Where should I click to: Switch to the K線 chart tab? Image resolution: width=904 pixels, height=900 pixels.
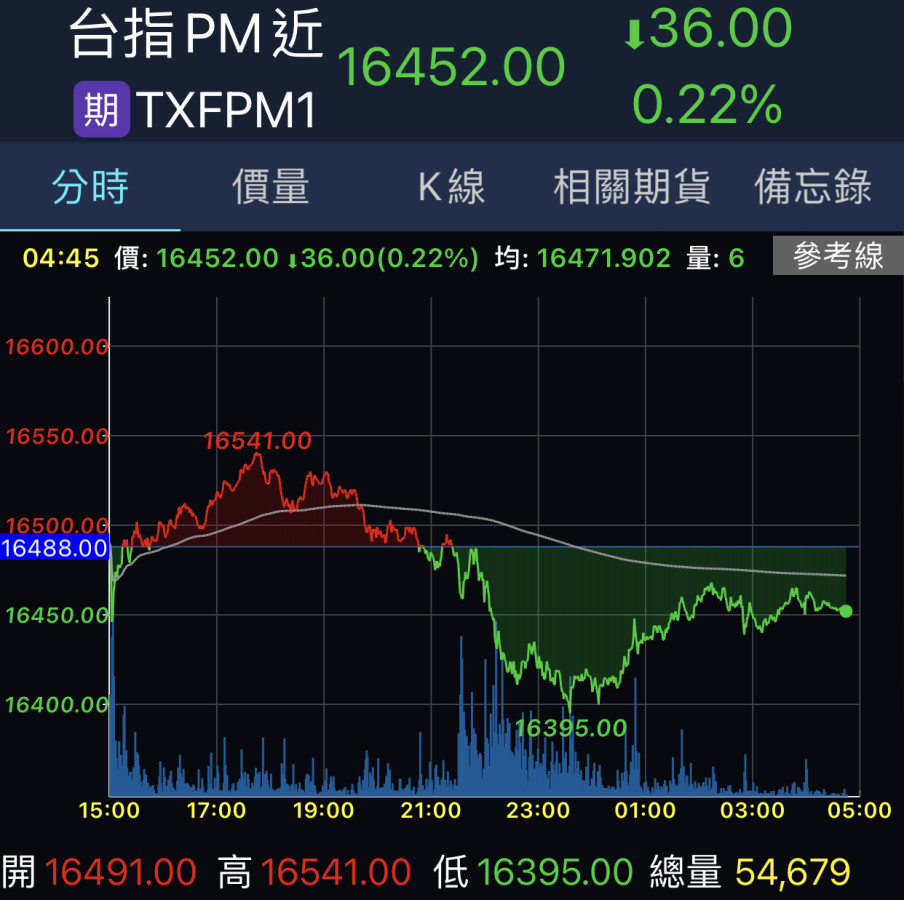point(451,187)
